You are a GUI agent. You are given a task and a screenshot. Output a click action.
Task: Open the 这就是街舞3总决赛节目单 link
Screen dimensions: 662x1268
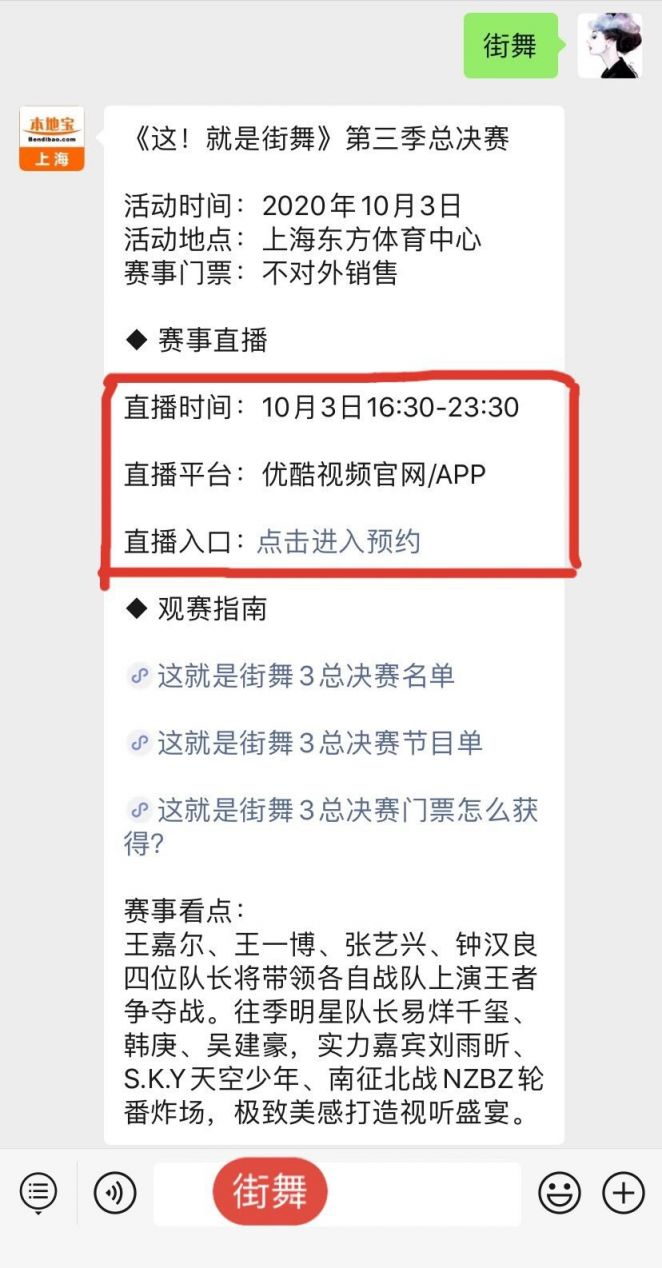click(305, 743)
